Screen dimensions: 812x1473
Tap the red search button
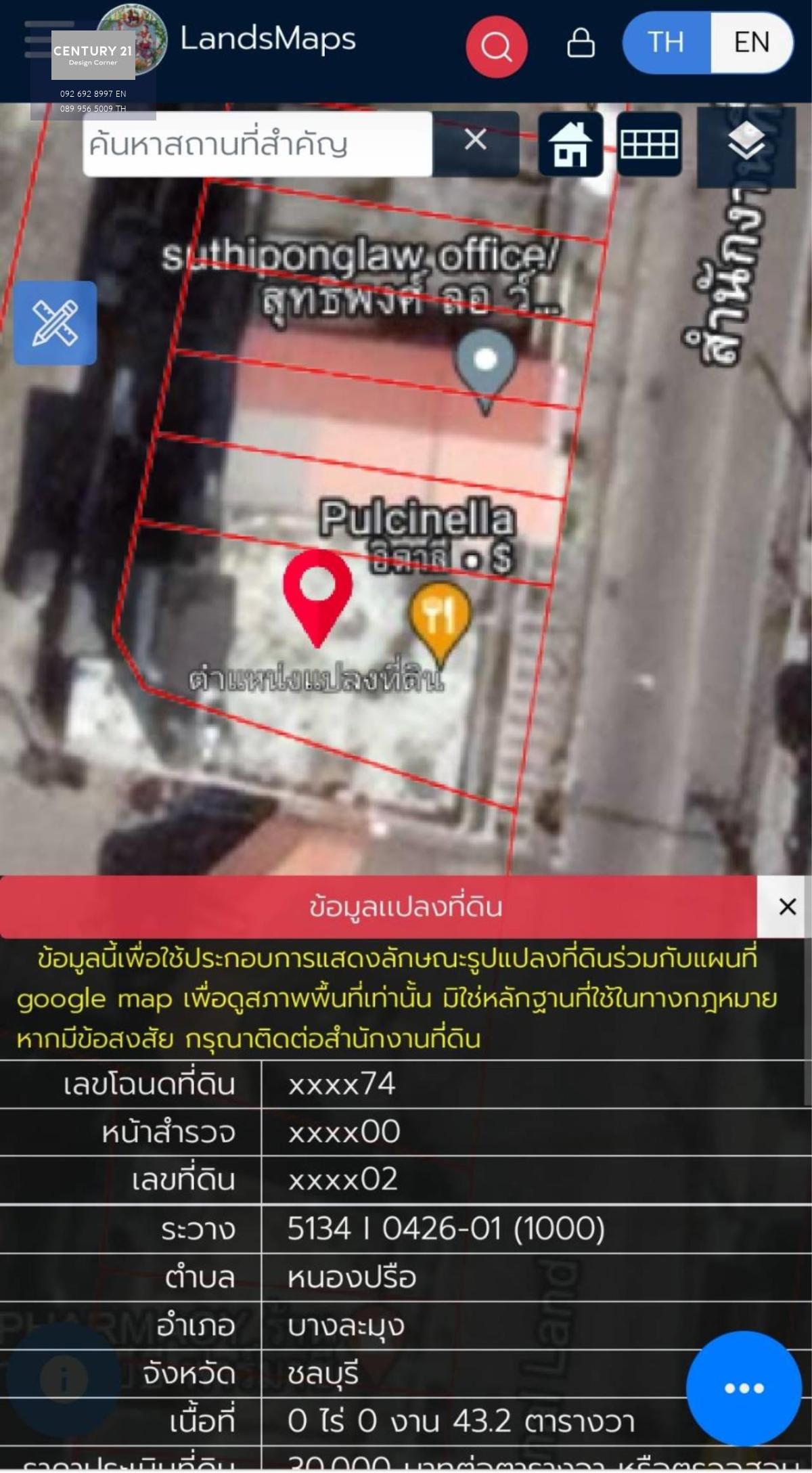point(497,47)
